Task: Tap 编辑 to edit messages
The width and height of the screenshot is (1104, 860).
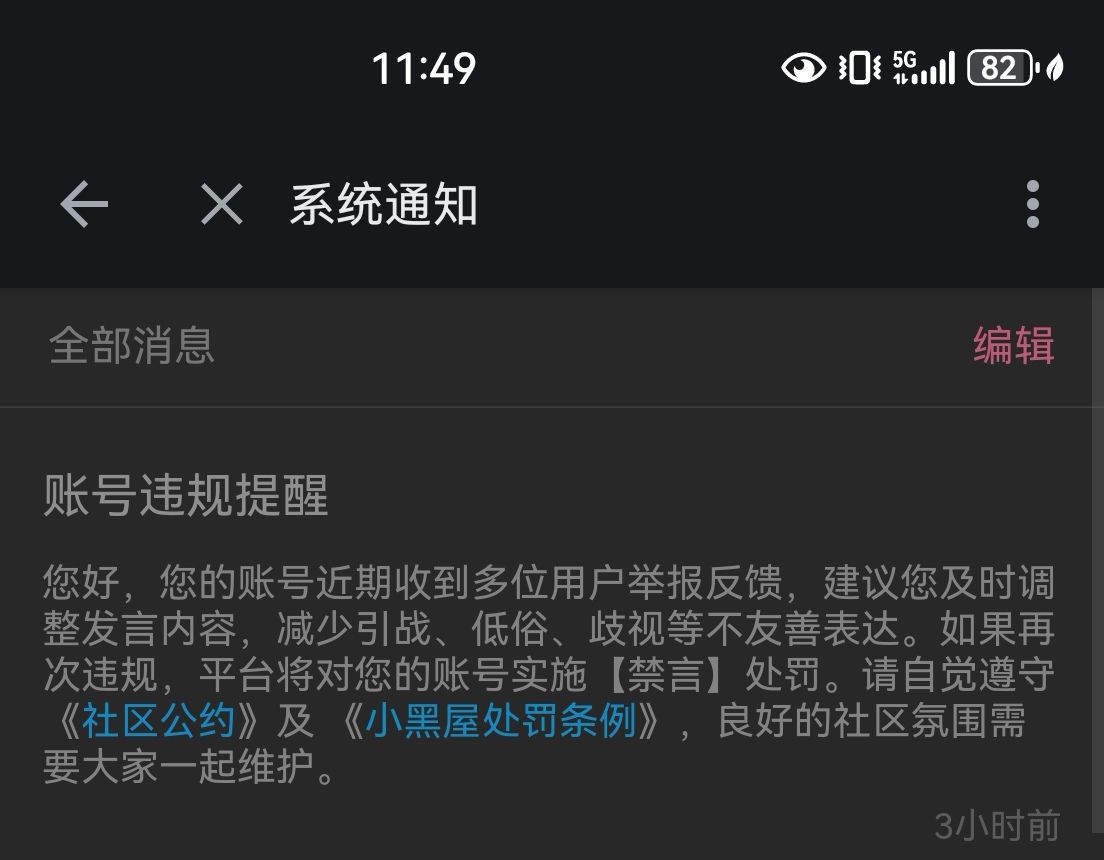Action: 1013,346
